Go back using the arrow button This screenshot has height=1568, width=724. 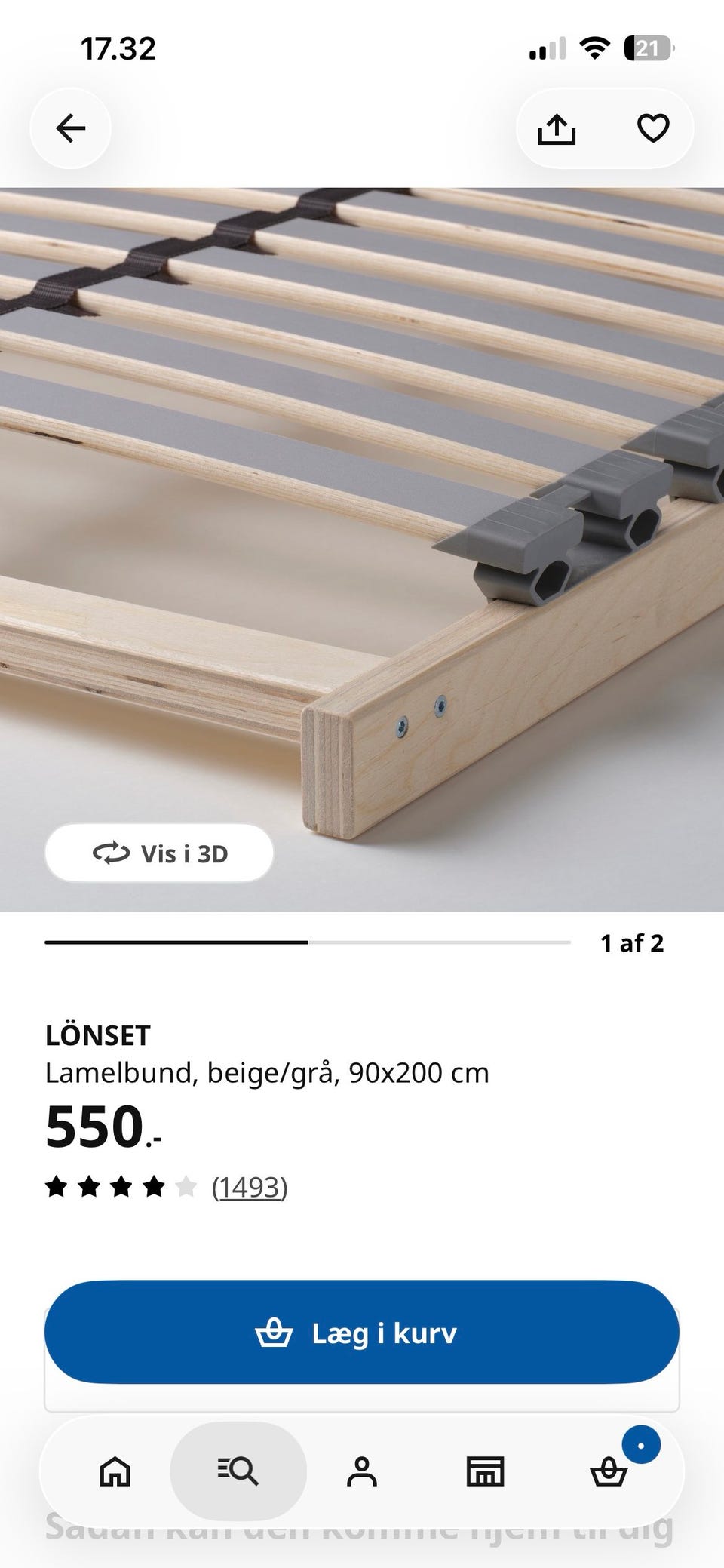tap(71, 128)
